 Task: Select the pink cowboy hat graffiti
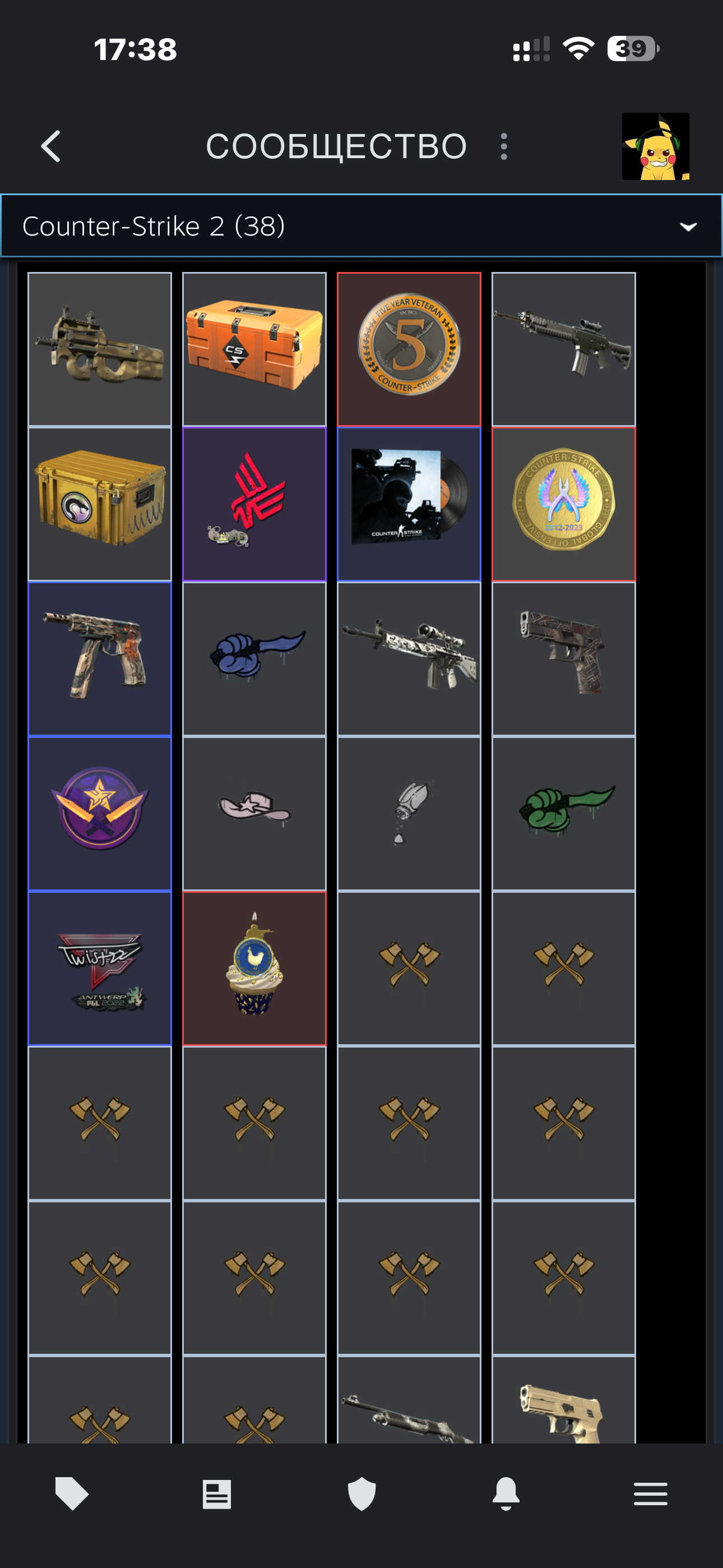(254, 813)
